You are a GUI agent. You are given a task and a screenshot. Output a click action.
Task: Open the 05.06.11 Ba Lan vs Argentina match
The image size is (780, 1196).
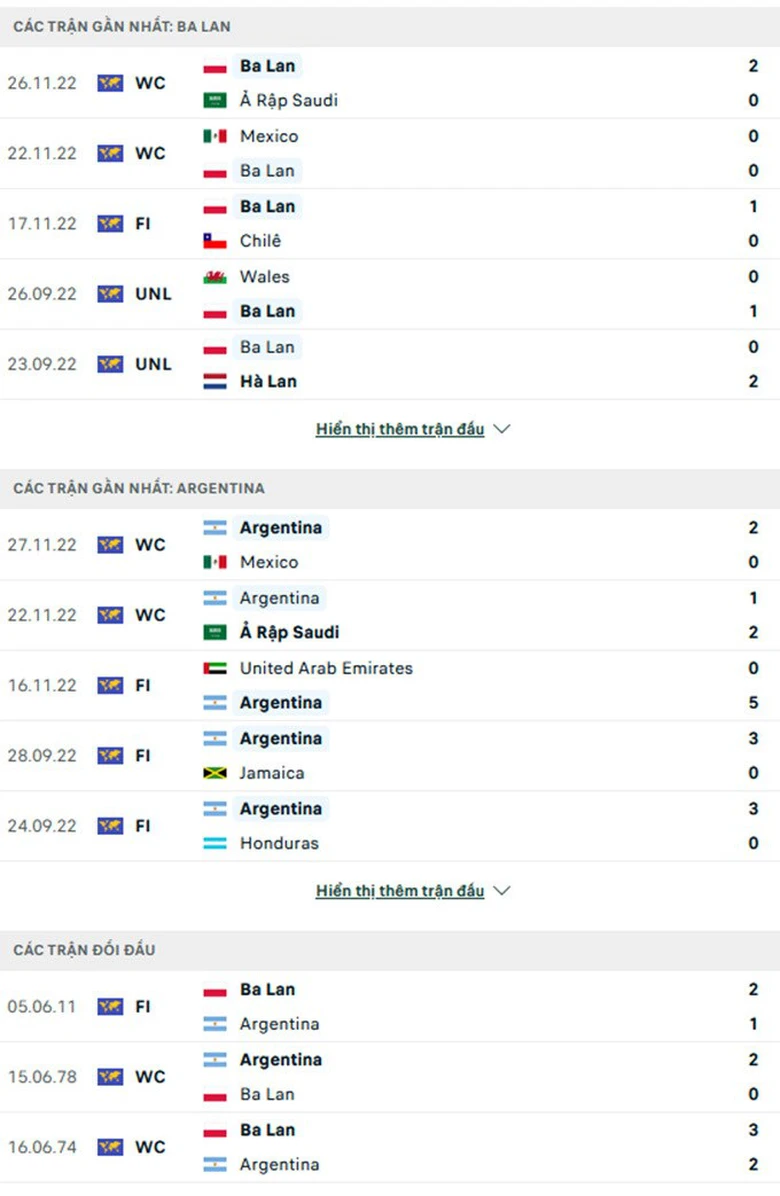click(390, 1006)
